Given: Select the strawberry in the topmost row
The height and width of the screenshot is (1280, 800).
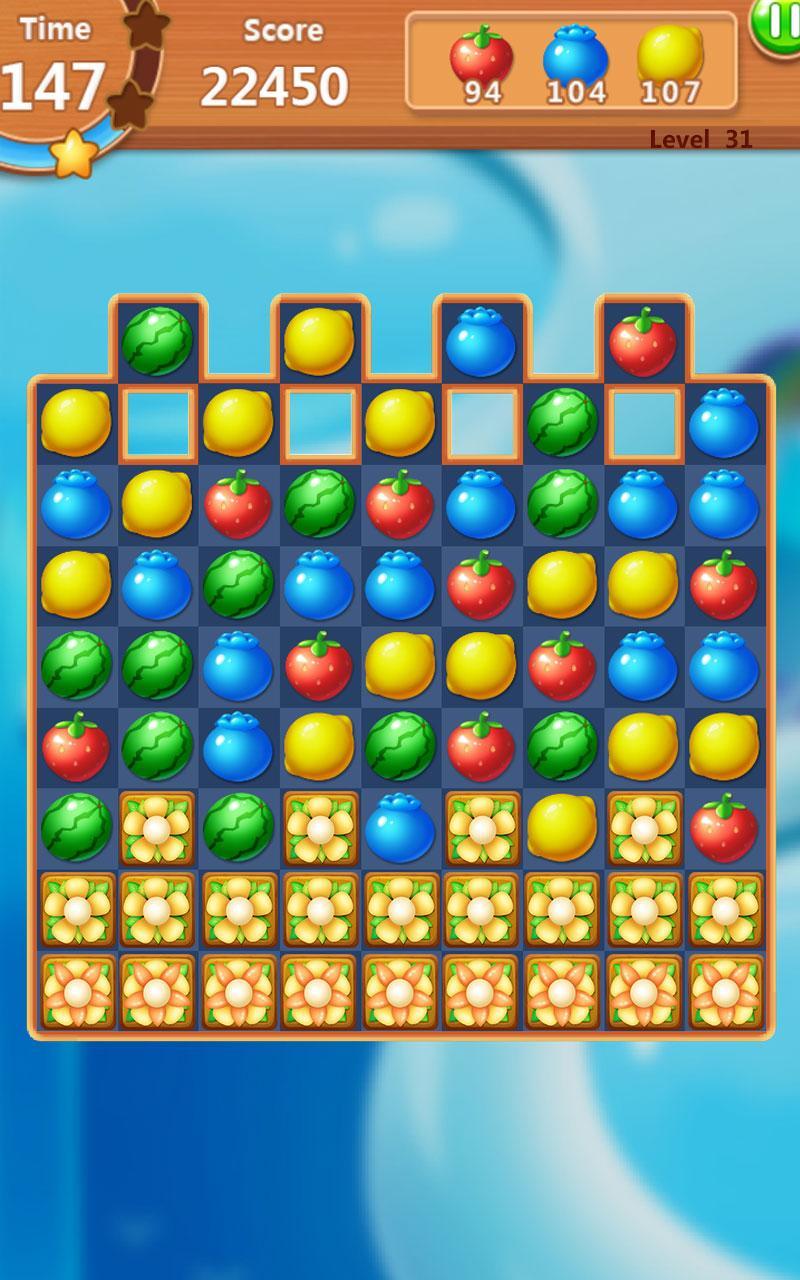Looking at the screenshot, I should (x=643, y=341).
